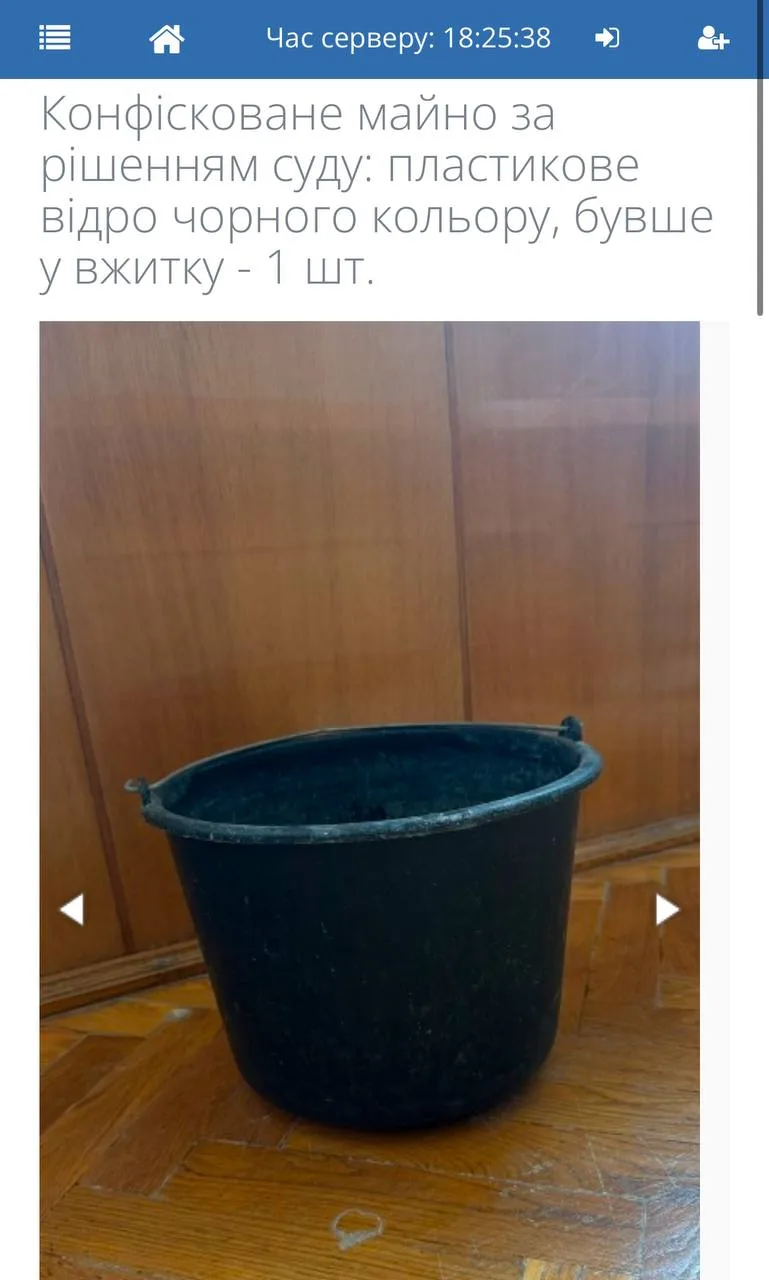769x1280 pixels.
Task: Go to the home page
Action: point(167,38)
